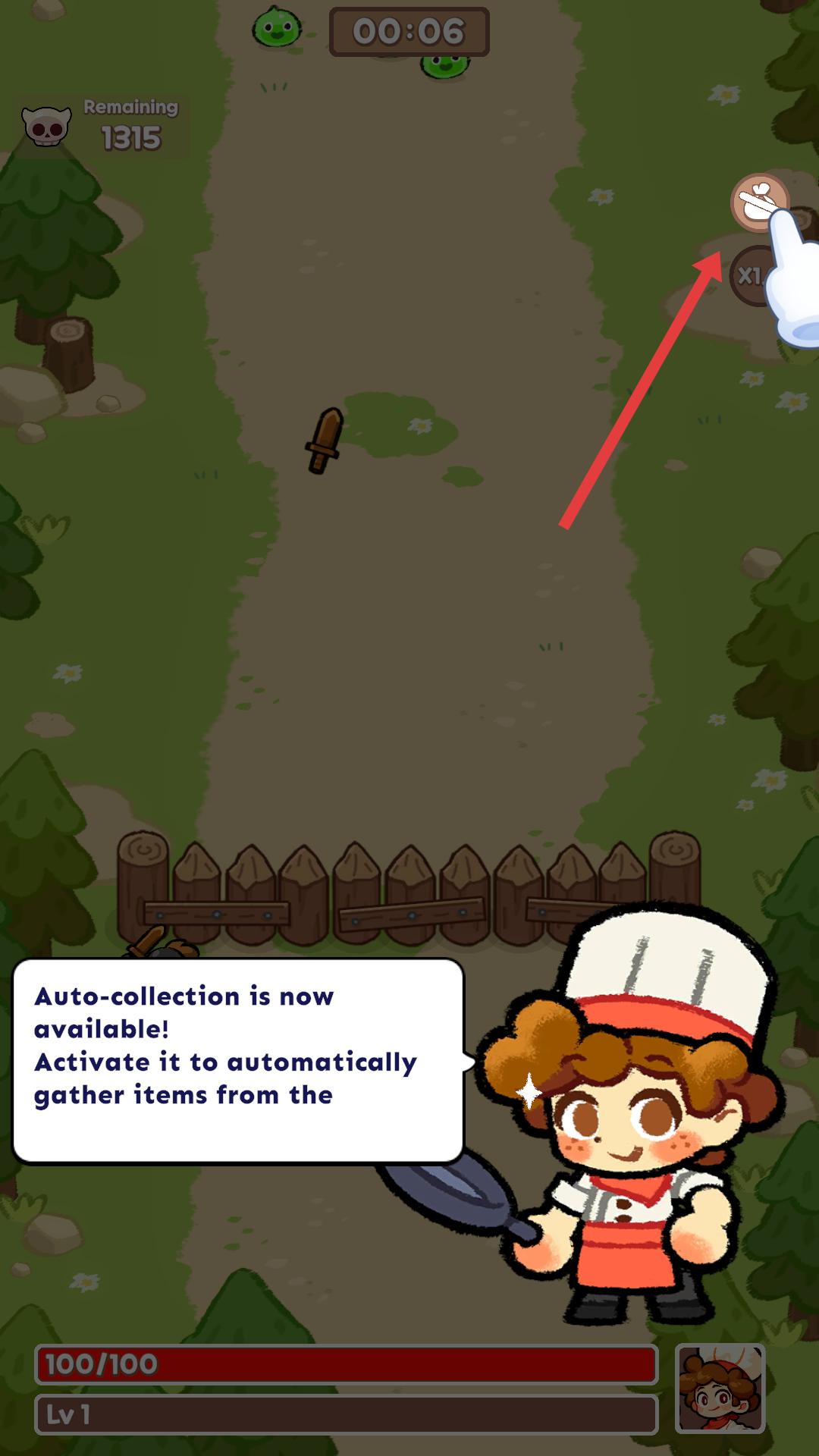Activate the auto-collection button
The image size is (819, 1456).
[x=758, y=202]
